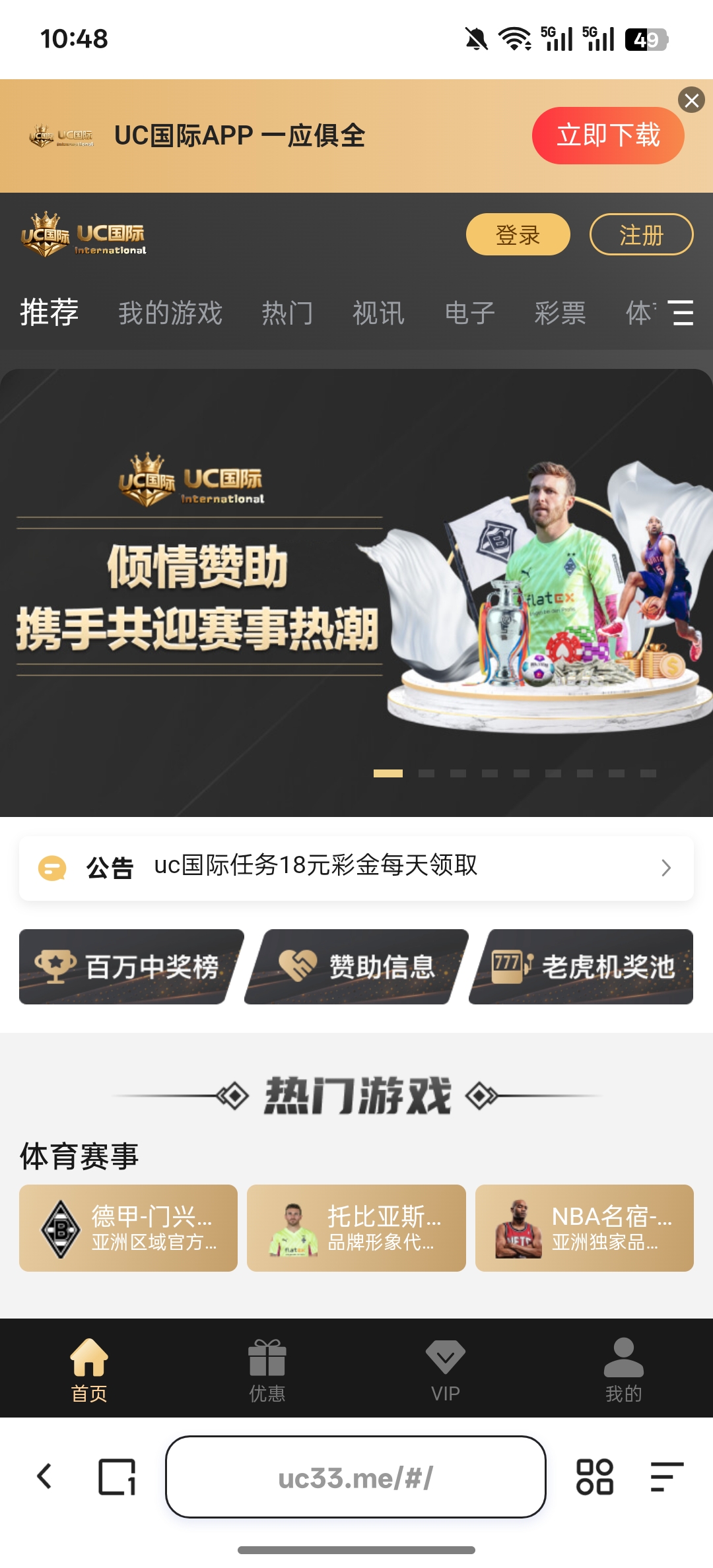Switch to the 优惠 promotions tab

pyautogui.click(x=267, y=1369)
